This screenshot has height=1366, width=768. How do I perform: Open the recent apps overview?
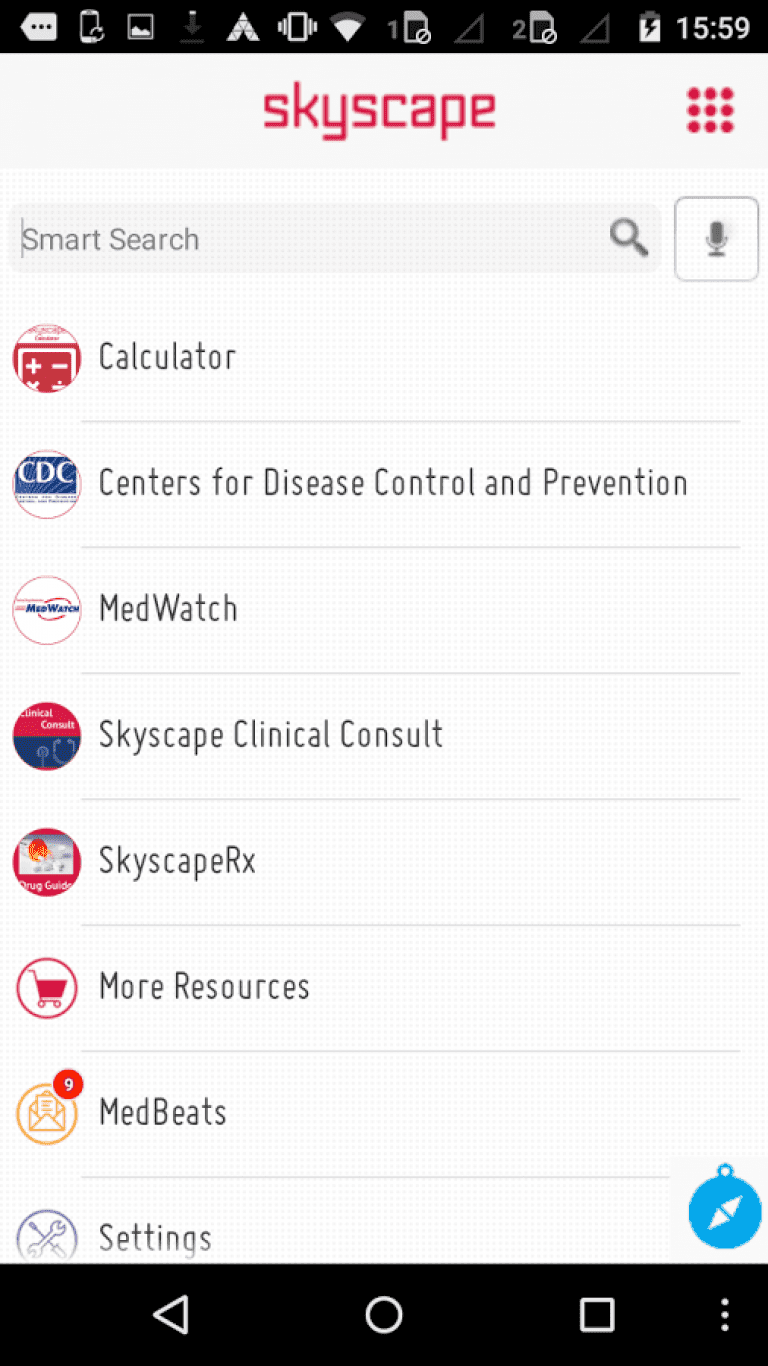[x=597, y=1315]
